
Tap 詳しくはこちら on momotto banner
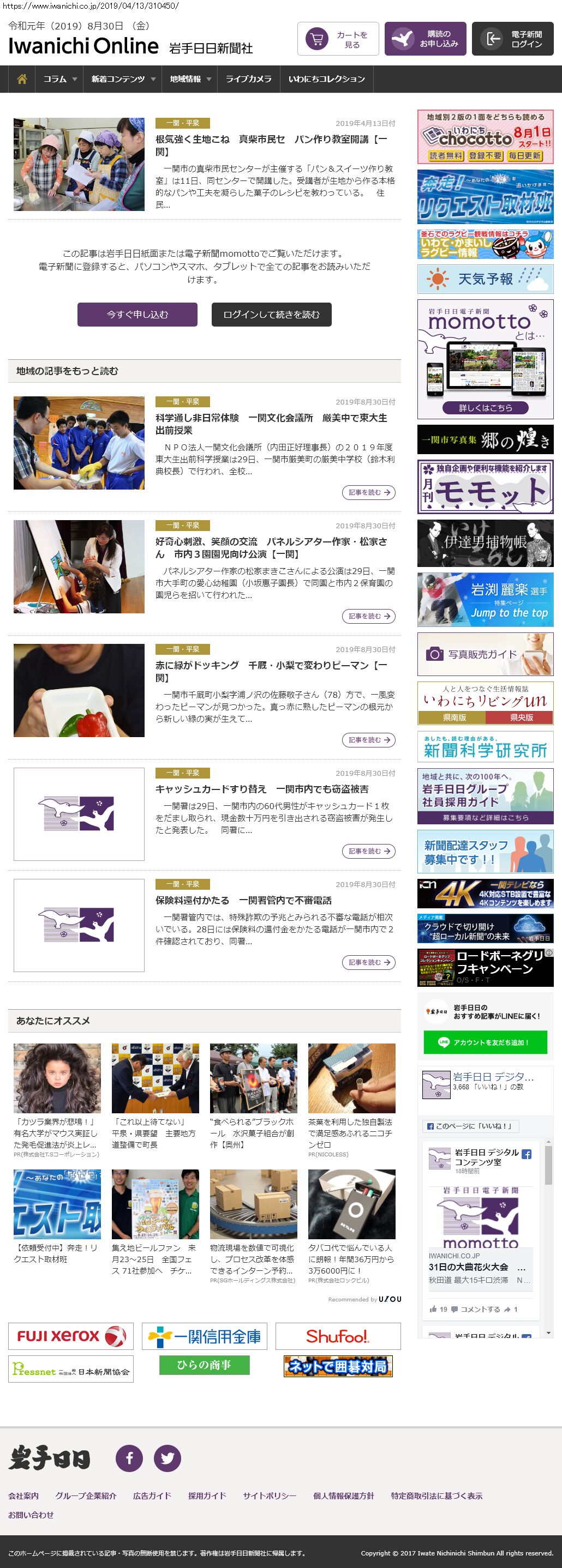point(485,408)
